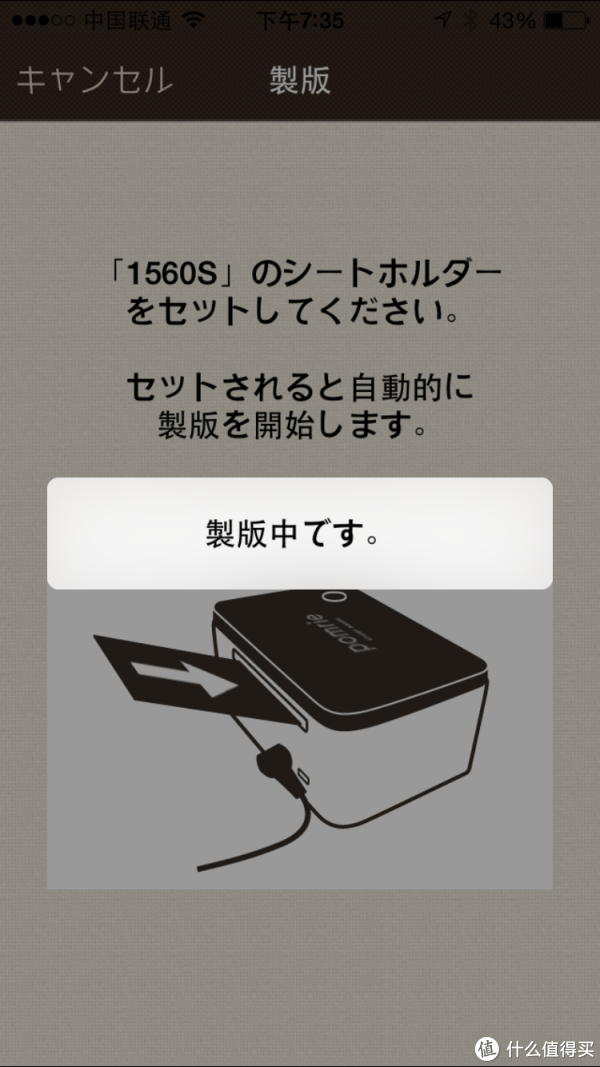Viewport: 600px width, 1067px height.
Task: Tap キャンセル to cancel plate making
Action: point(94,81)
